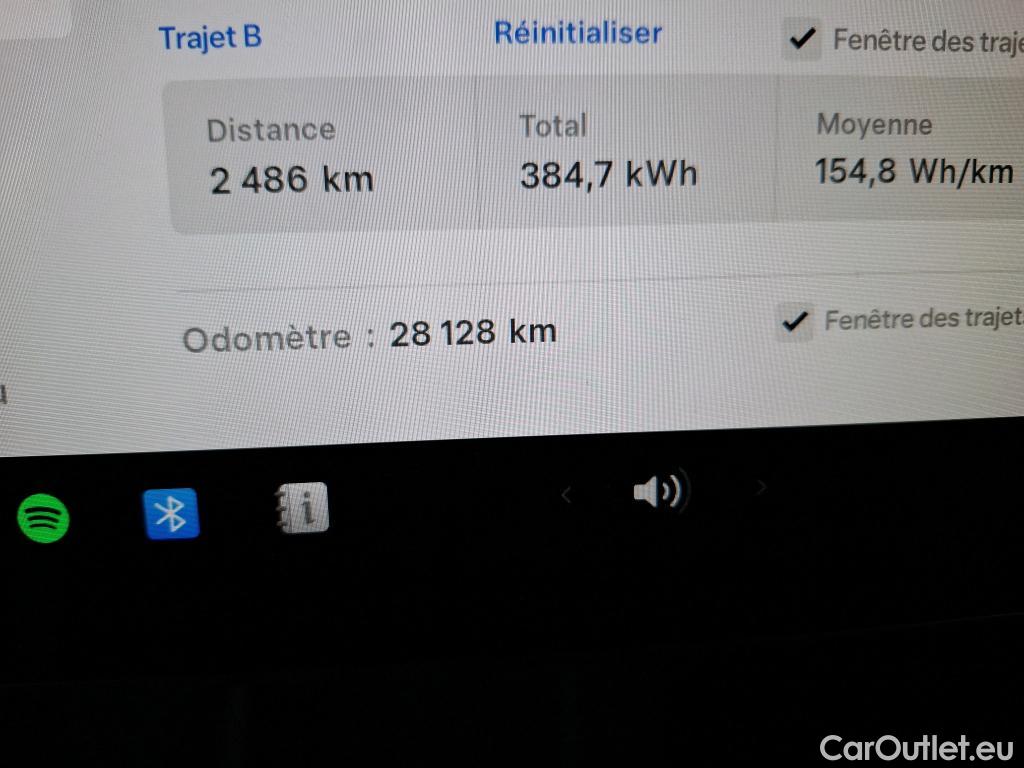
Task: Tap the volume speaker icon
Action: click(659, 492)
